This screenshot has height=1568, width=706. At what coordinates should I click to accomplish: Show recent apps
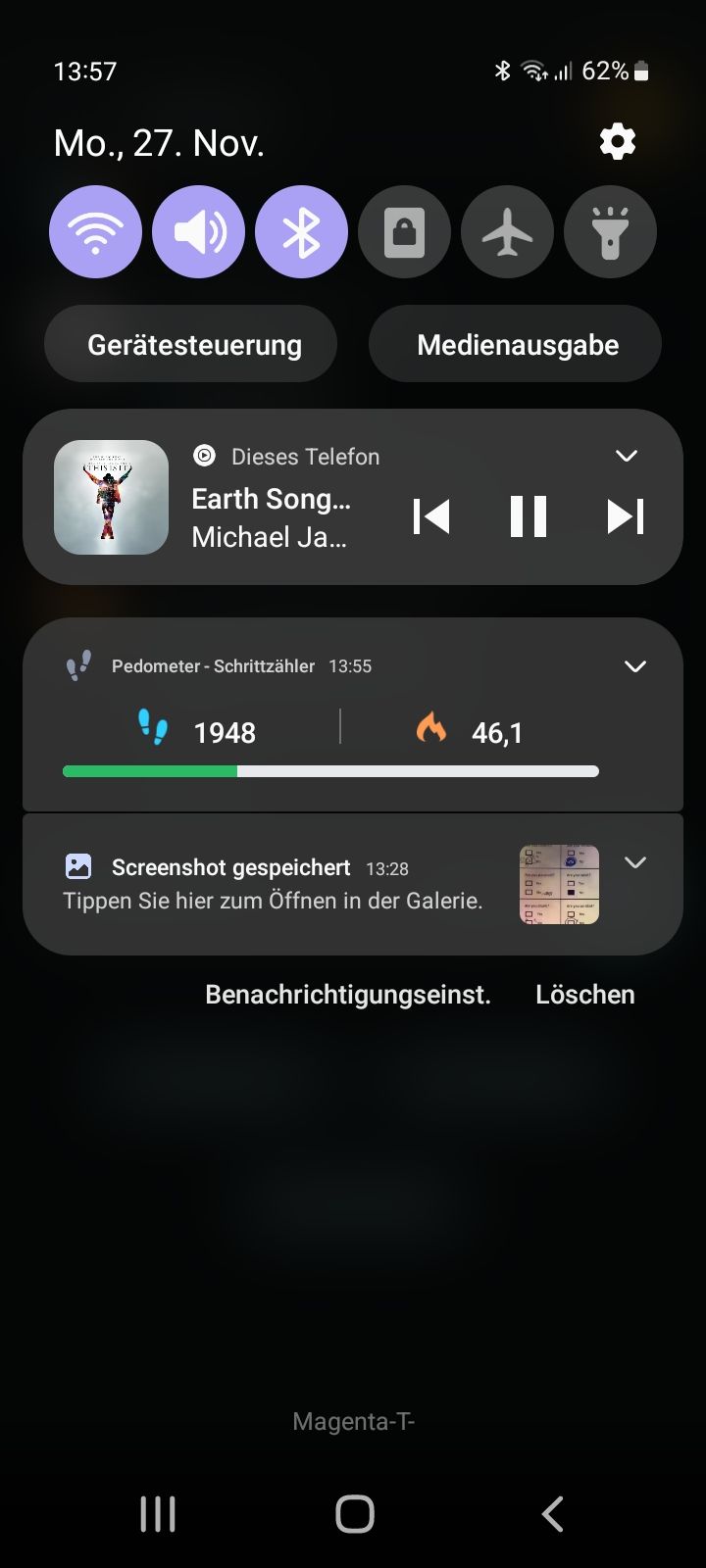(158, 1514)
